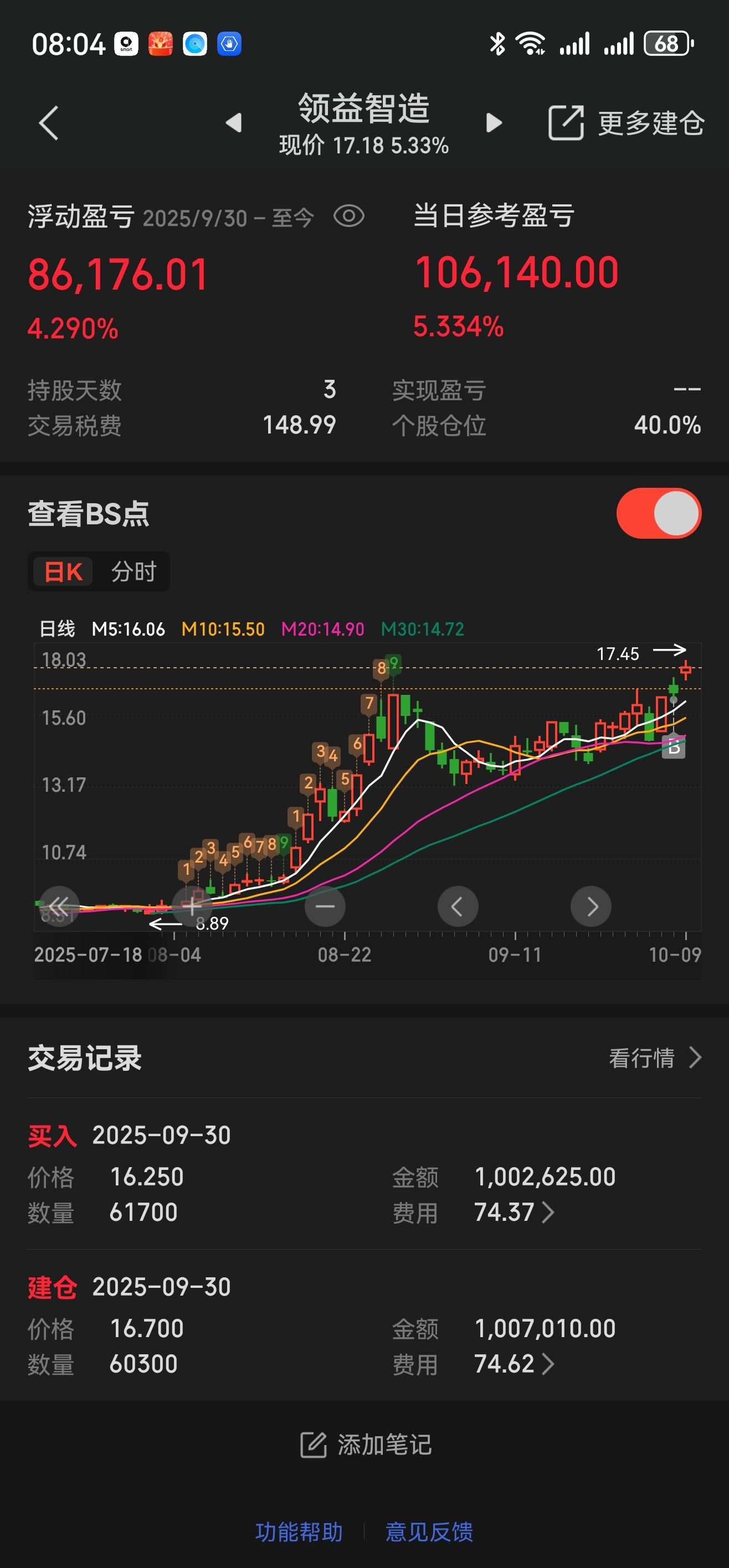Open the 功能帮助 link
The image size is (729, 1568).
299,1531
